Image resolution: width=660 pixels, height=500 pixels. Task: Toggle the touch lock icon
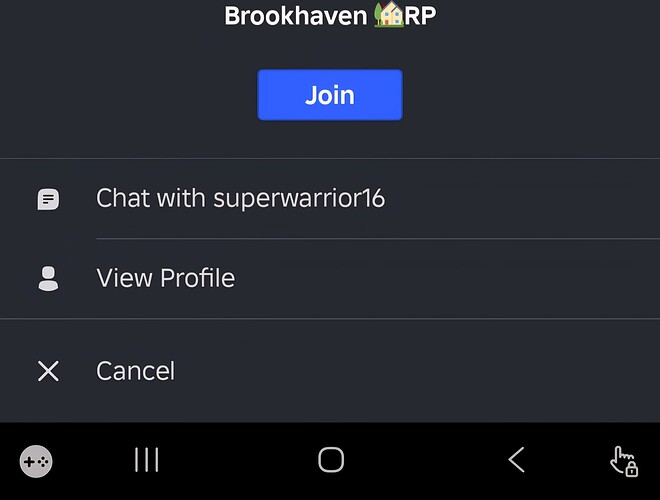624,461
